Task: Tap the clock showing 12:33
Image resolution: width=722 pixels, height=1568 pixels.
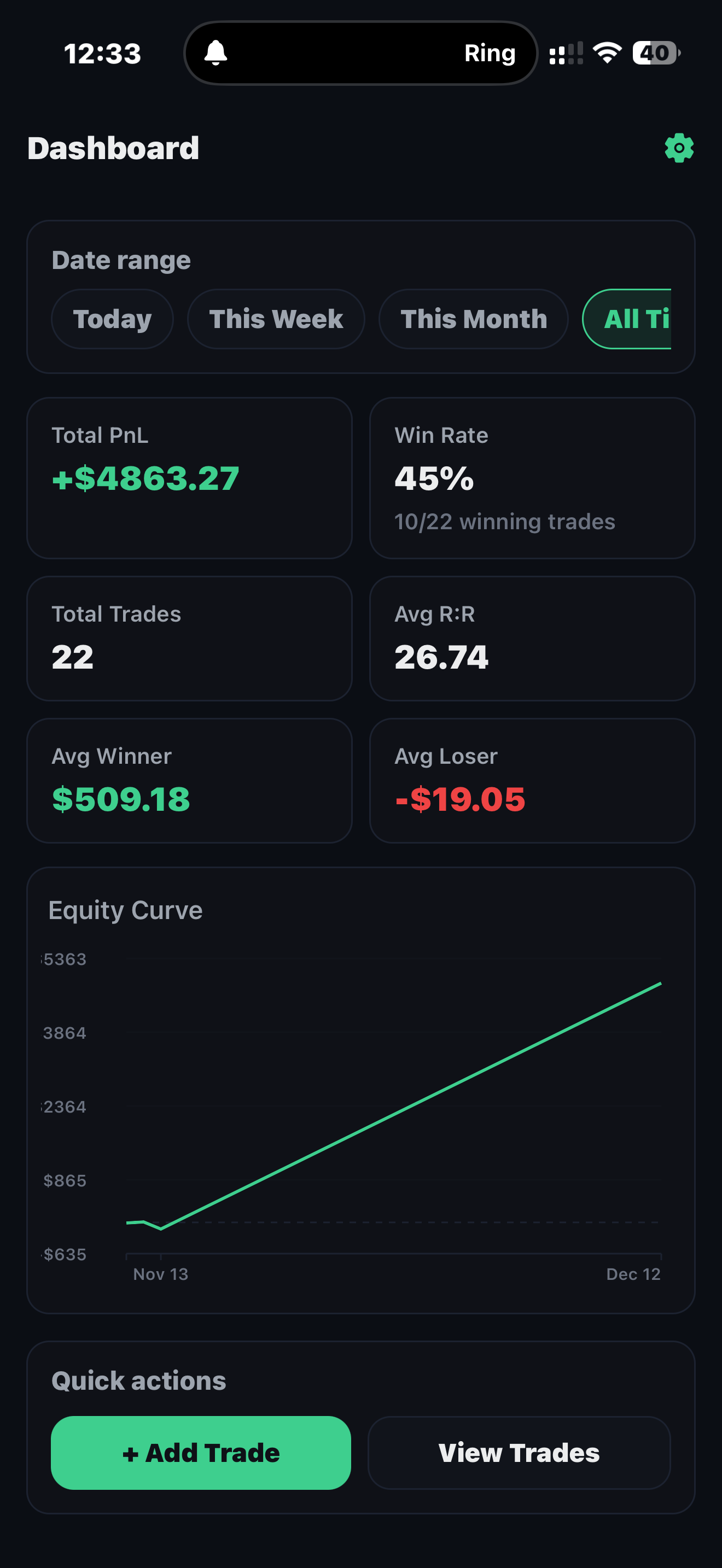Action: coord(103,53)
